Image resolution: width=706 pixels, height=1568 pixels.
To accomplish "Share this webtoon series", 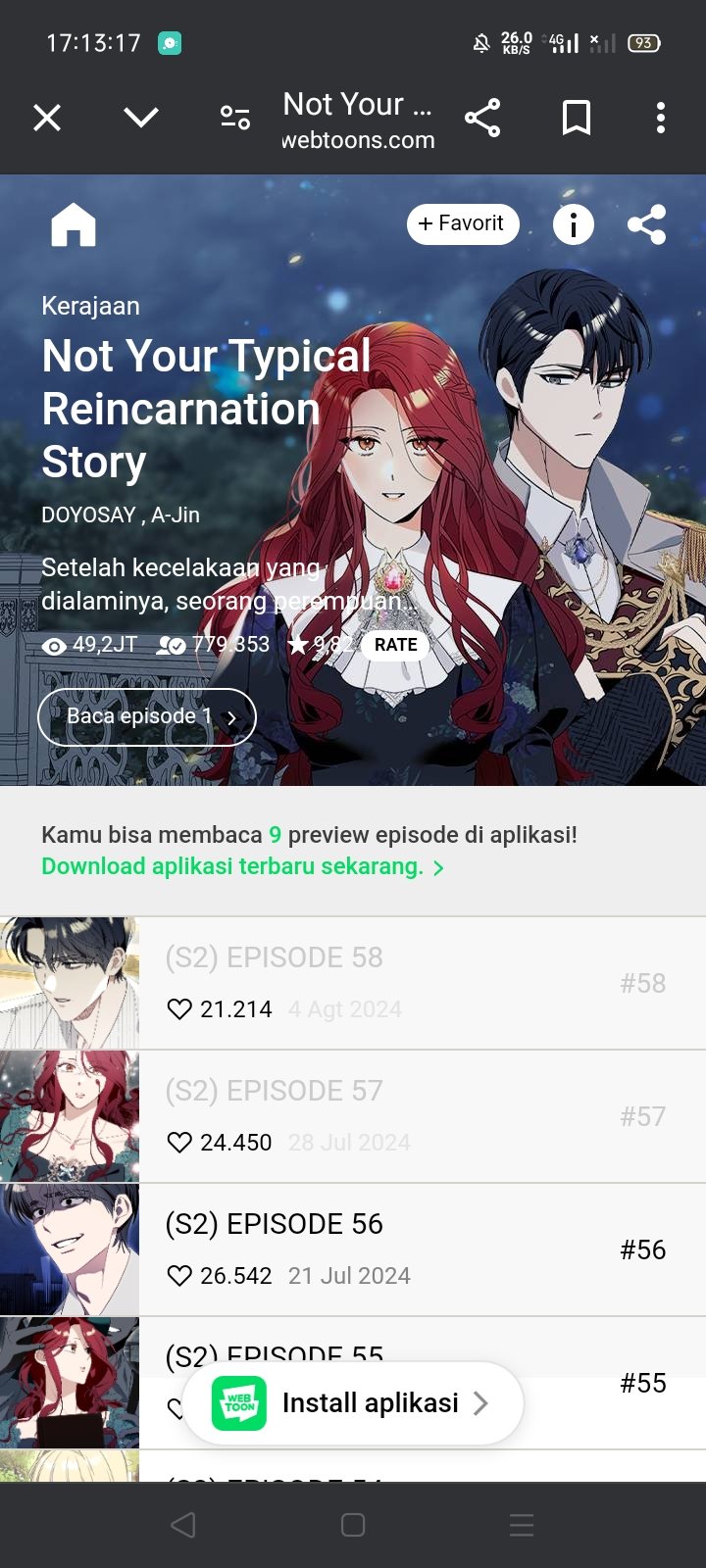I will click(x=647, y=224).
